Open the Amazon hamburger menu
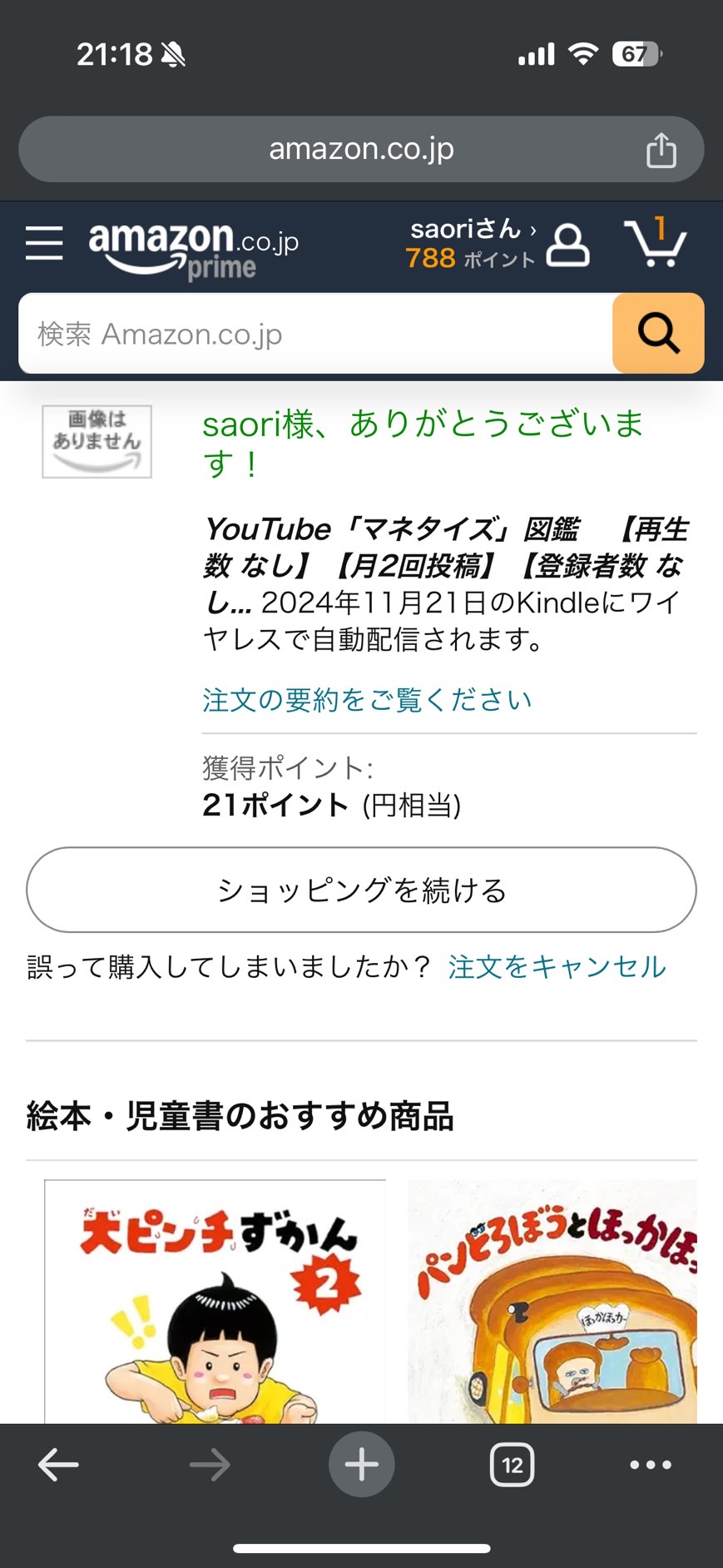The image size is (723, 1568). click(44, 243)
